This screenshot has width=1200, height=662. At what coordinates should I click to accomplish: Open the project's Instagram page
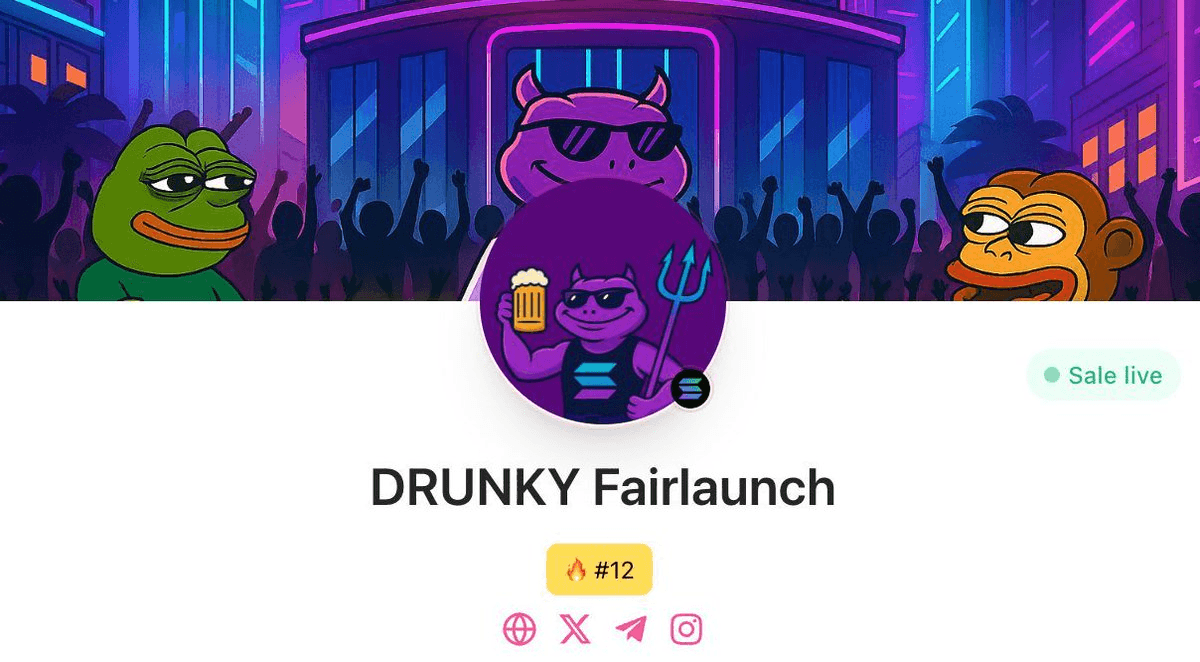tap(686, 629)
